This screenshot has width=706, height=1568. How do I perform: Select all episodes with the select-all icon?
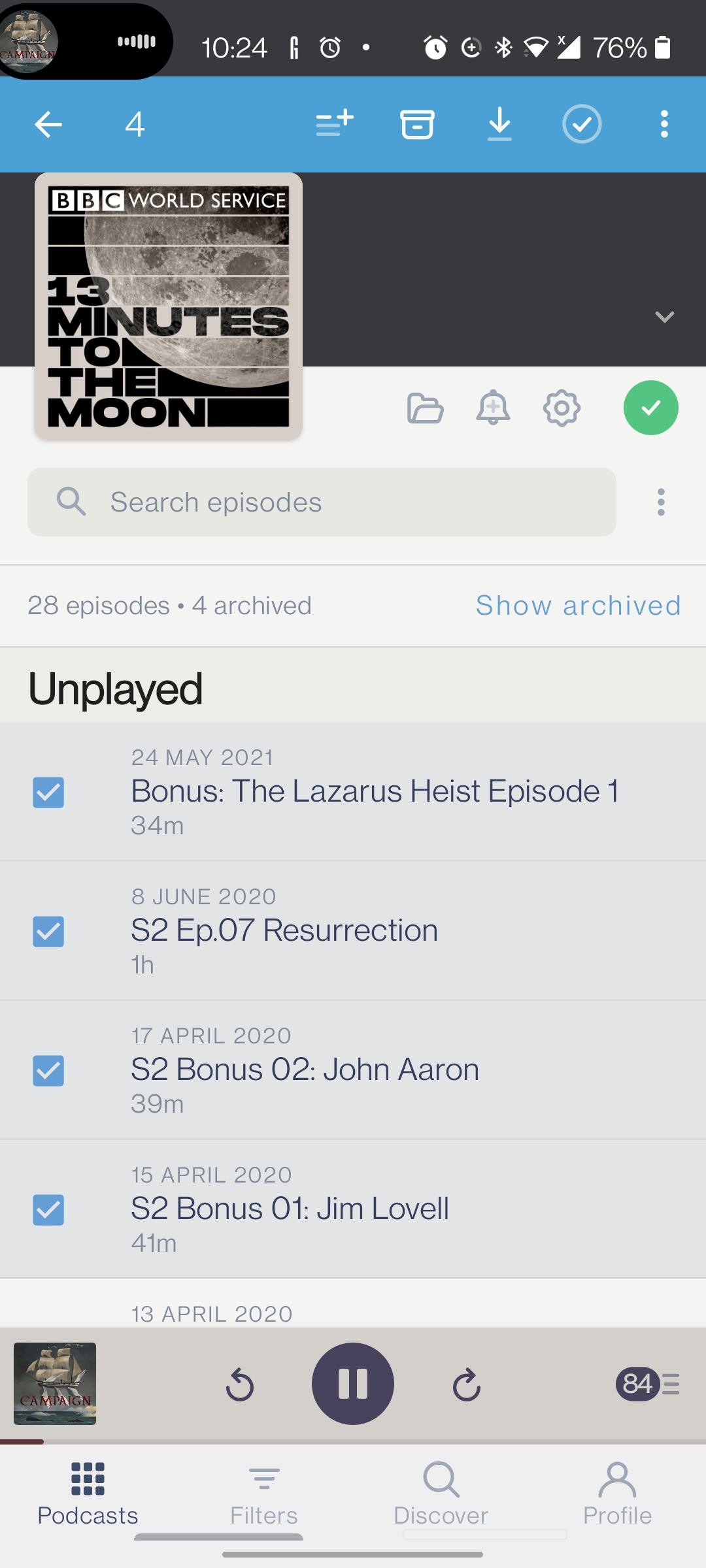click(582, 124)
